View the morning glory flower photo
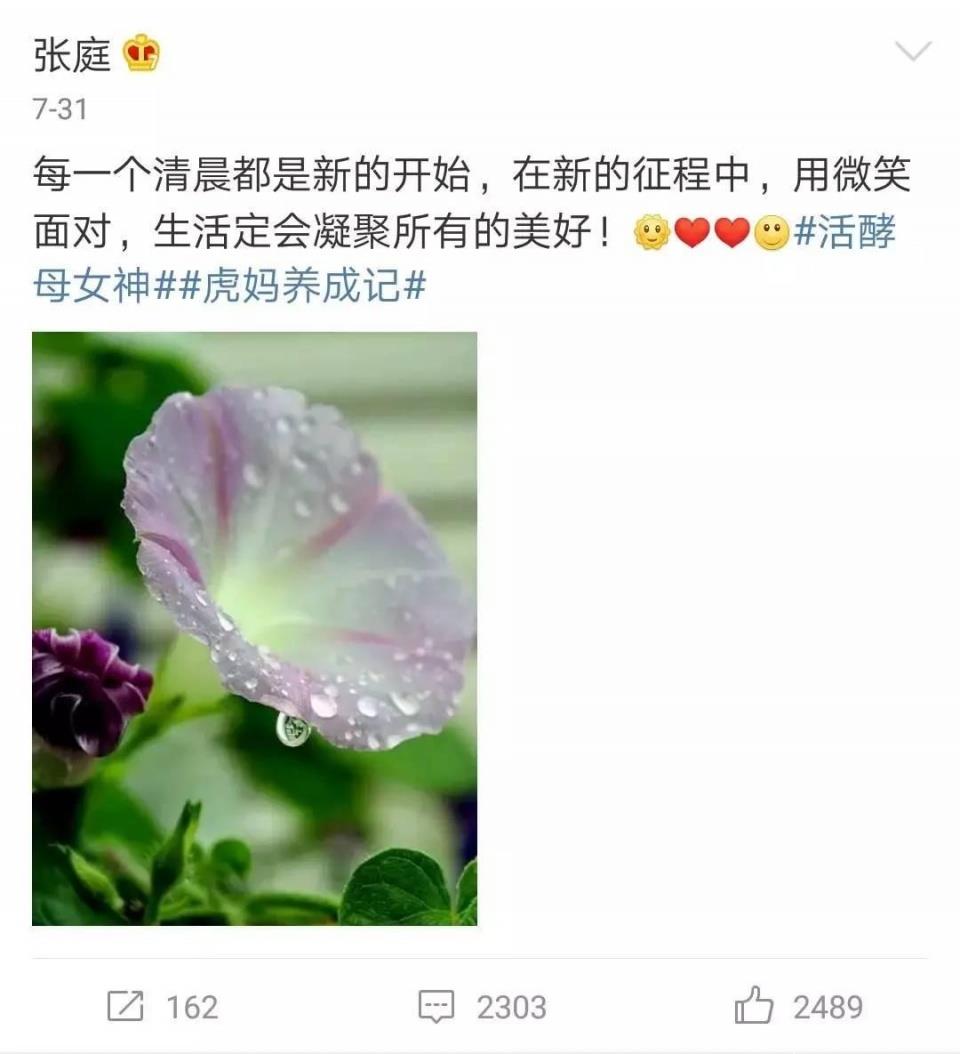The image size is (960, 1054). (x=254, y=628)
